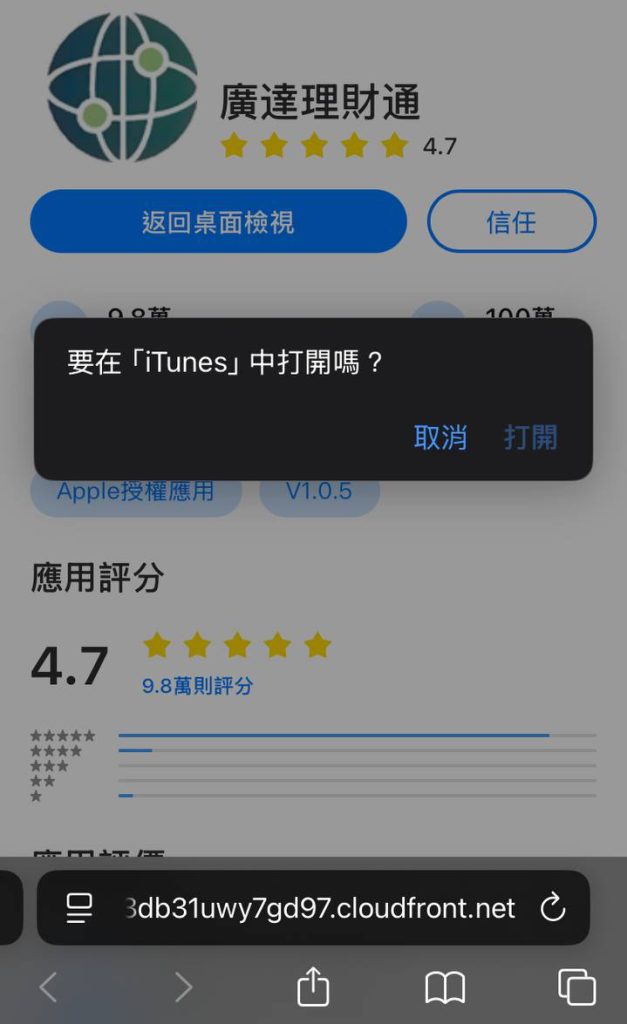Tap 打開 to open in iTunes
This screenshot has width=627, height=1024.
click(530, 438)
